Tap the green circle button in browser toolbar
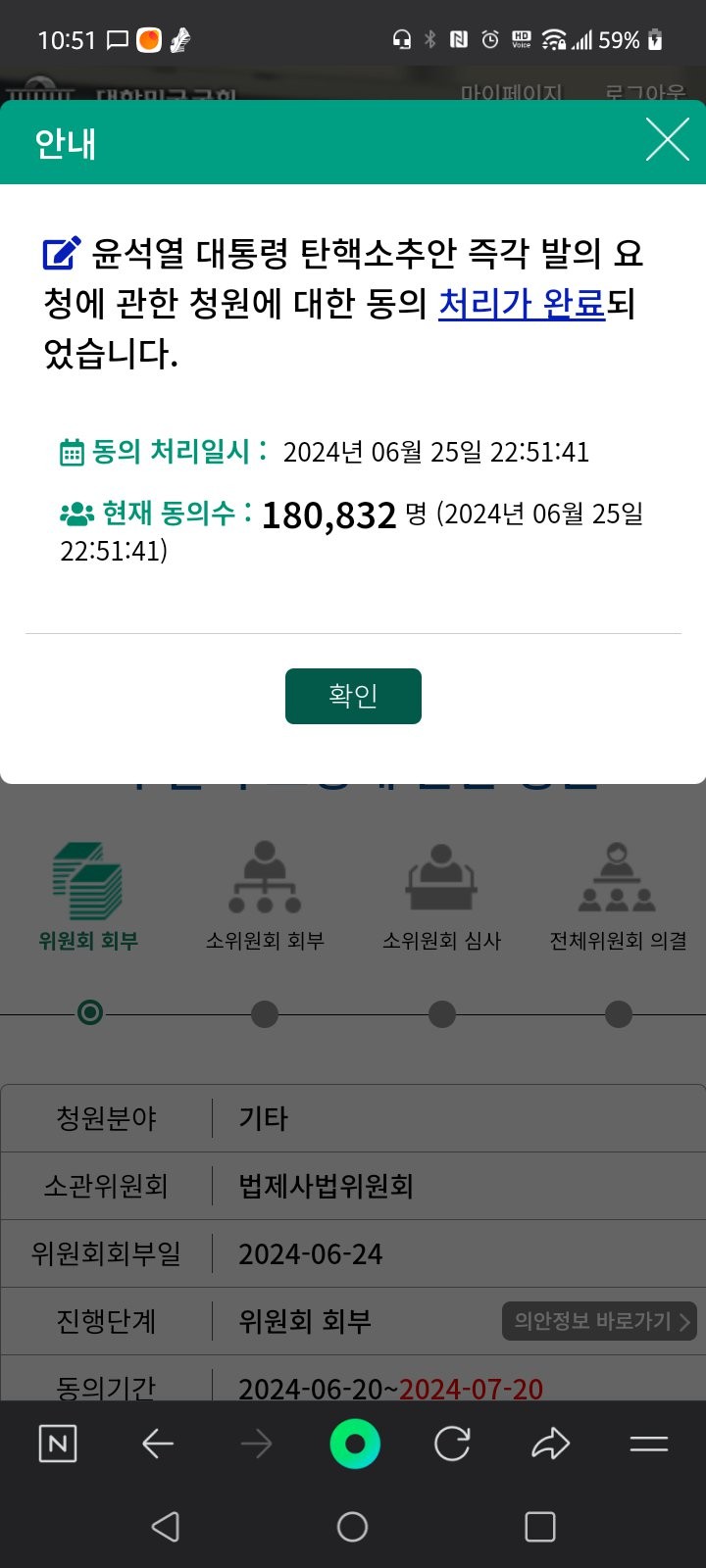 [x=354, y=1444]
